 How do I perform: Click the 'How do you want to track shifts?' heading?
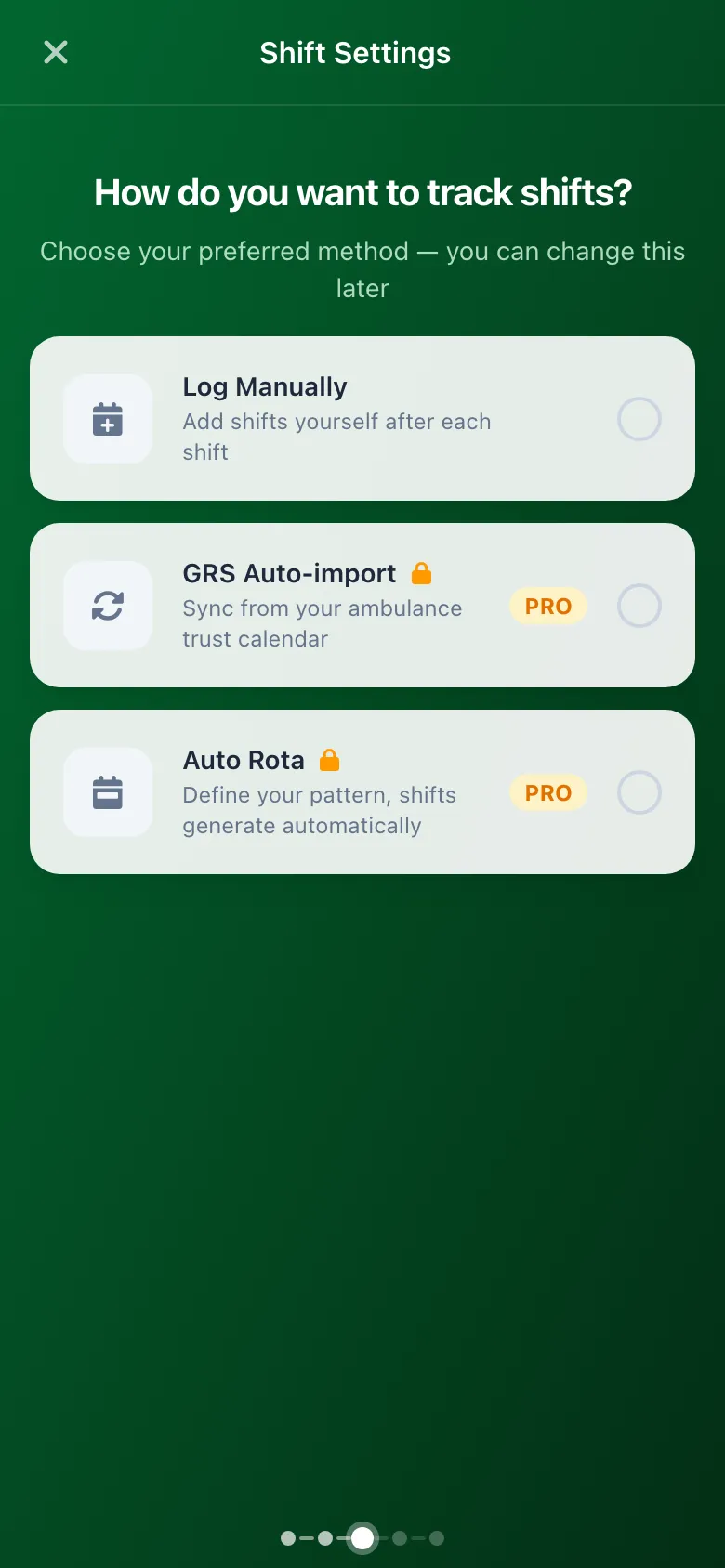tap(362, 192)
